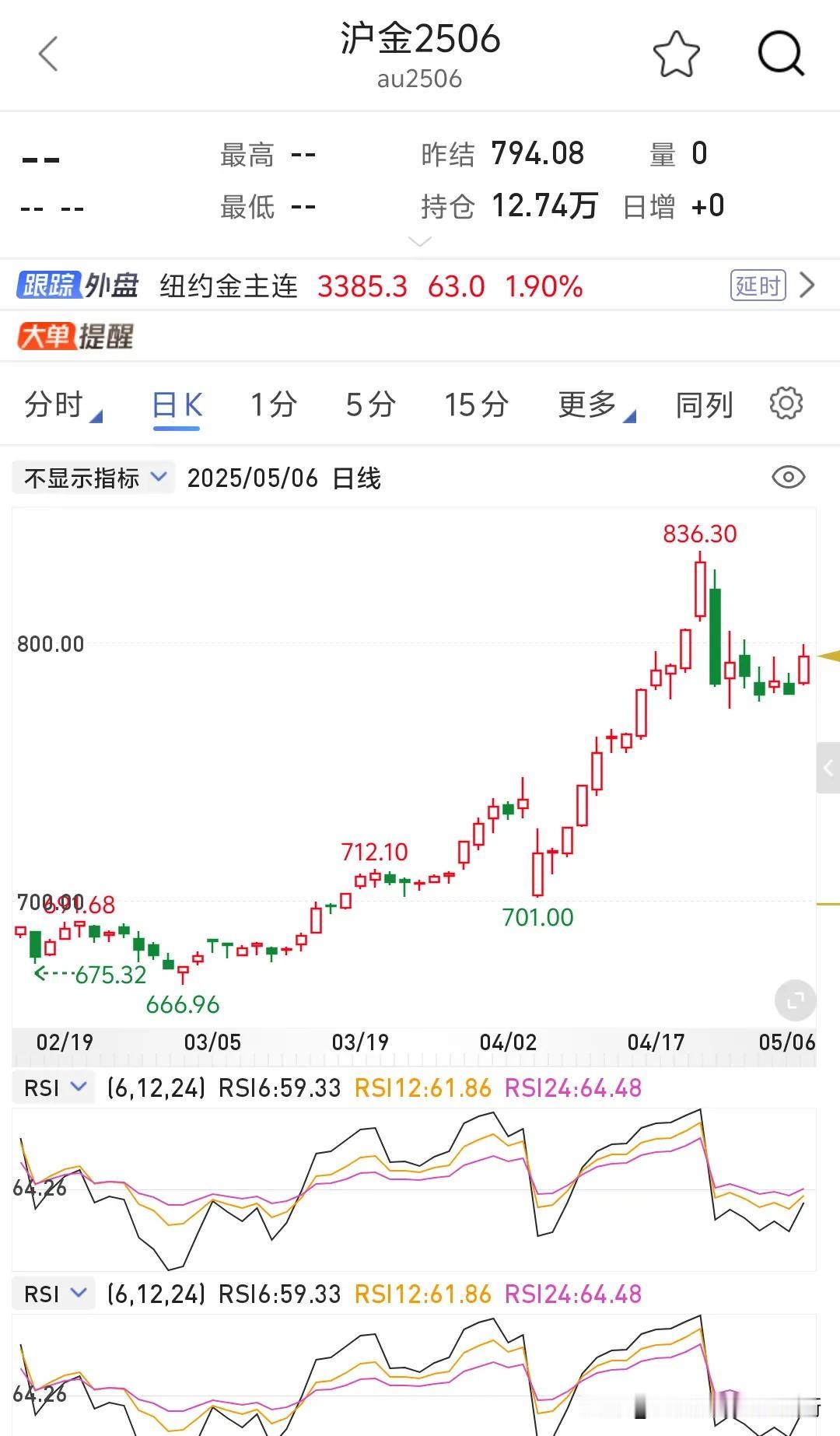
Task: Go back using the top-left arrow
Action: click(48, 54)
